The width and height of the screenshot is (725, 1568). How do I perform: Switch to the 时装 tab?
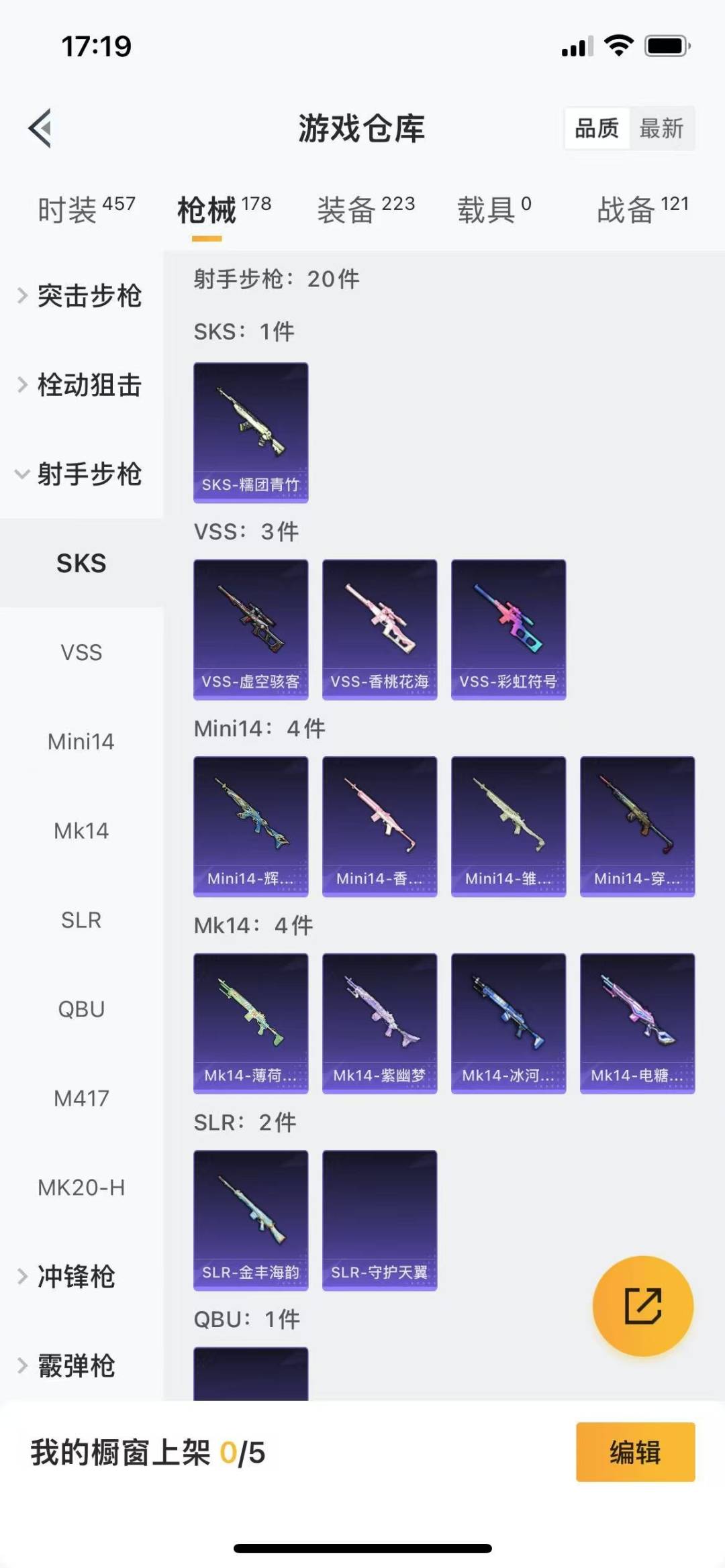click(86, 209)
